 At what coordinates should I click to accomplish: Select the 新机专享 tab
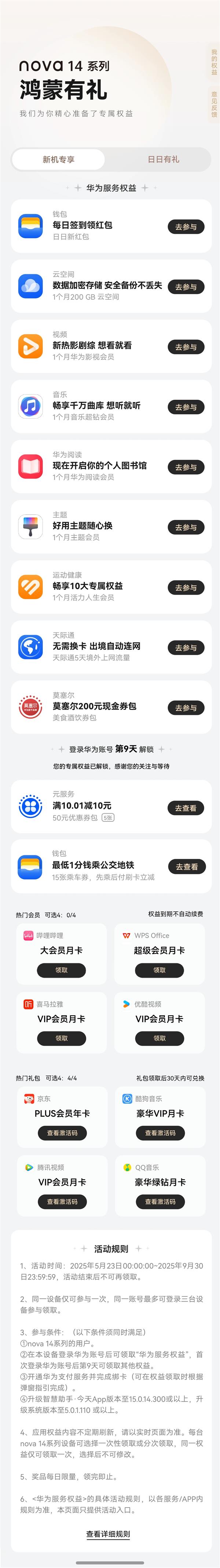coord(58,159)
